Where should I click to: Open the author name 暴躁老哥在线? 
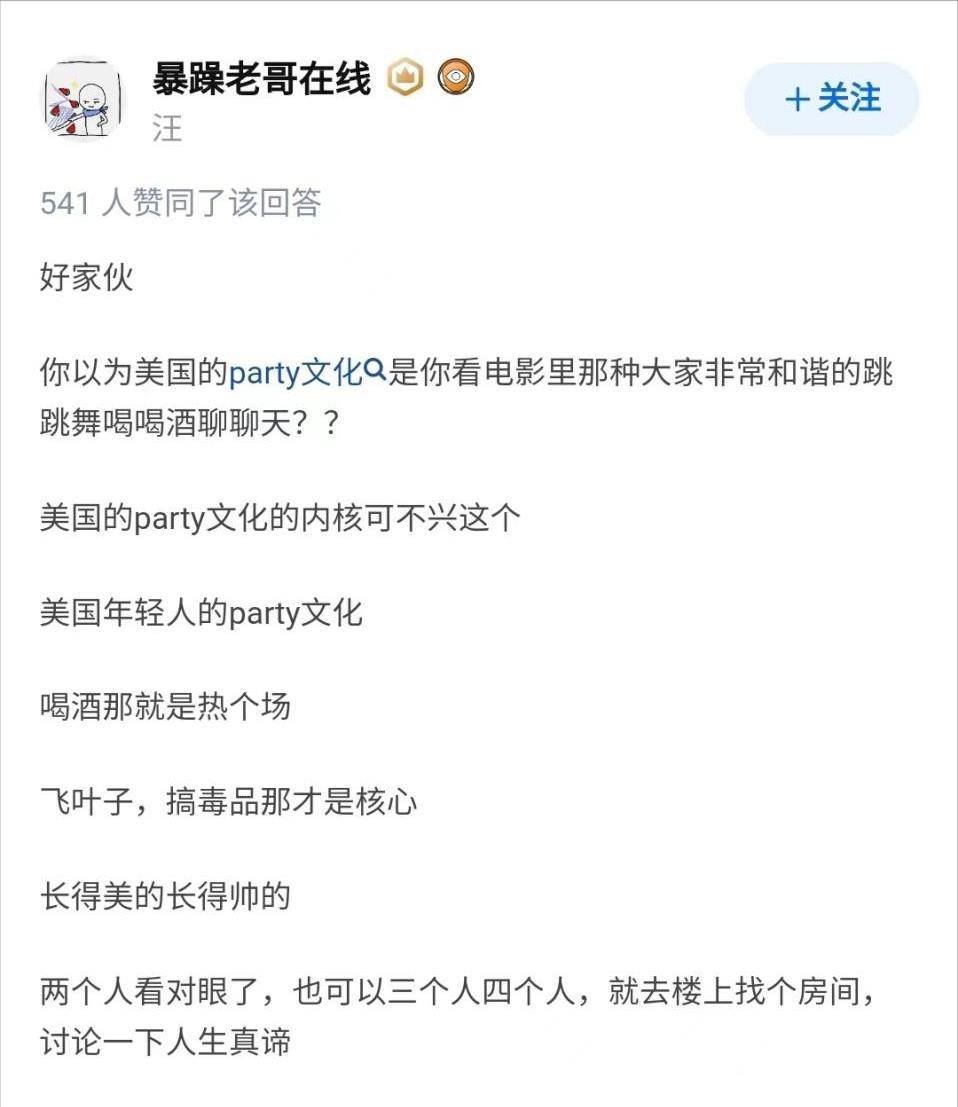261,78
